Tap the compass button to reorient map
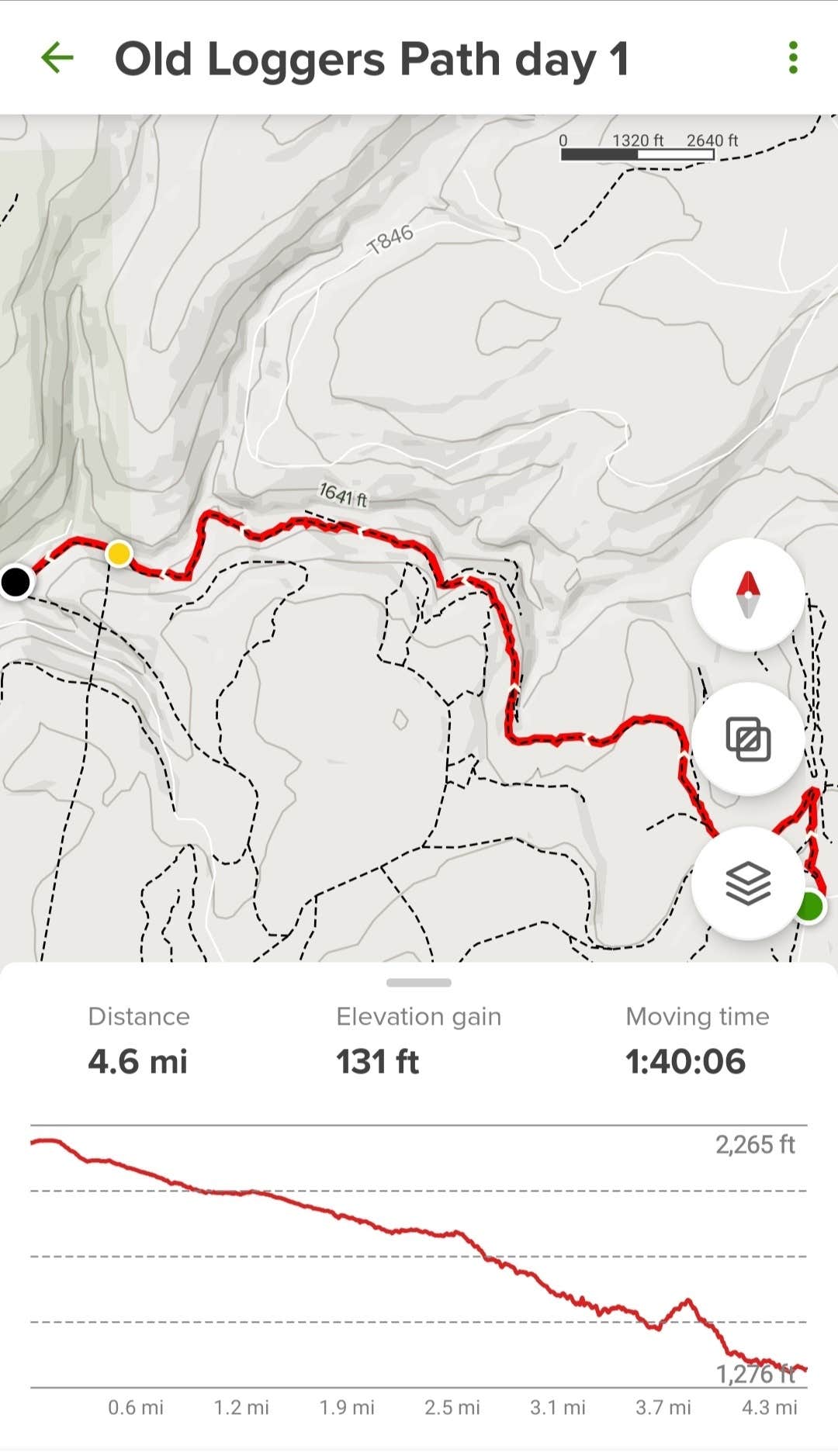This screenshot has height=1456, width=838. pos(747,594)
